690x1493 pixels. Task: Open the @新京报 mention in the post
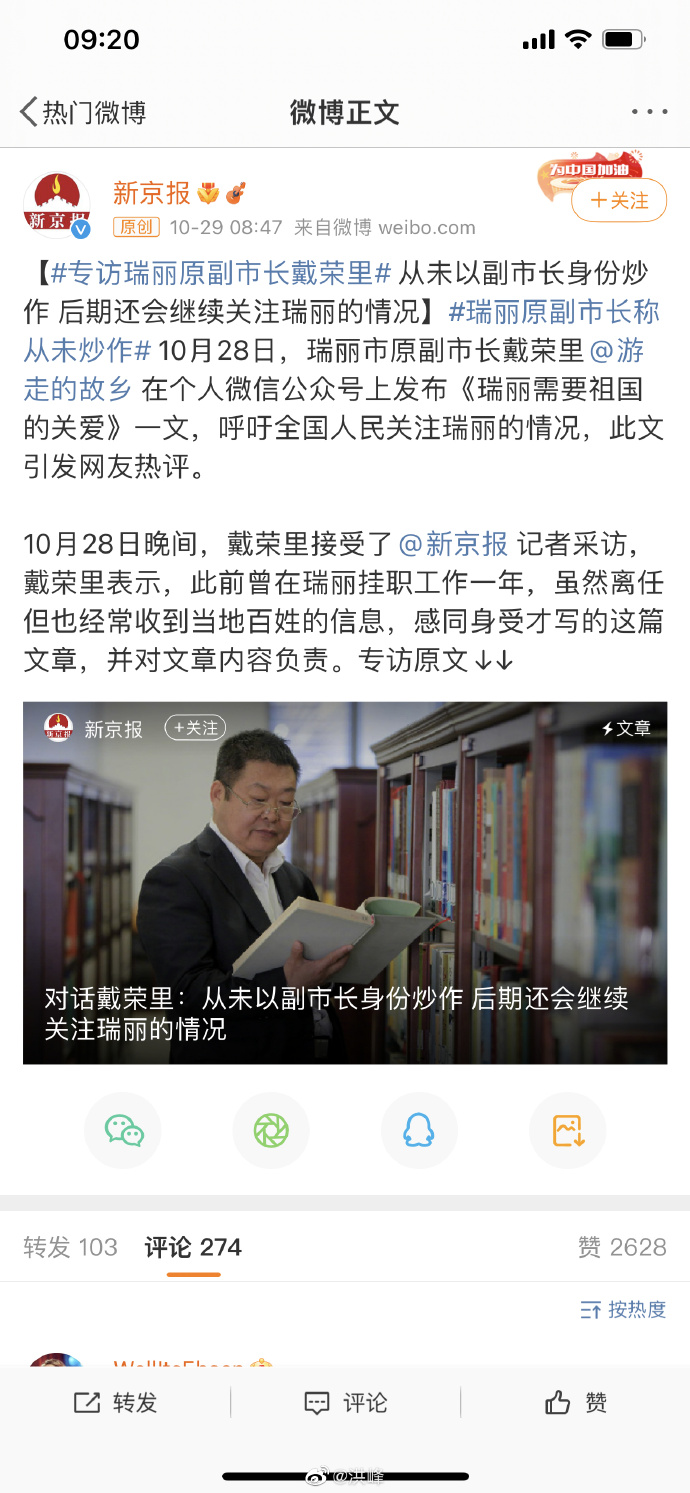click(x=453, y=544)
